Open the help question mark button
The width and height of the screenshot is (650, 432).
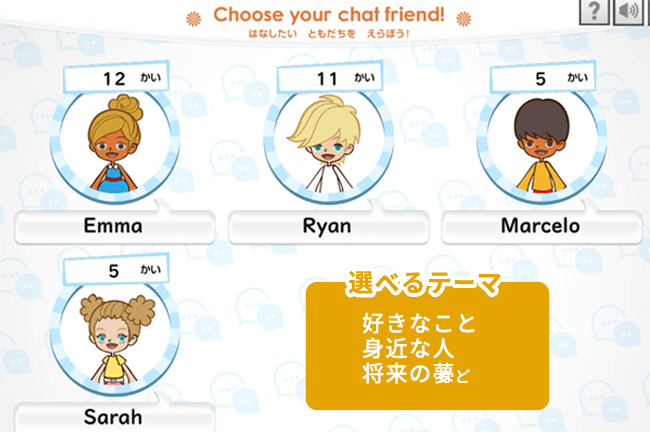click(x=595, y=12)
